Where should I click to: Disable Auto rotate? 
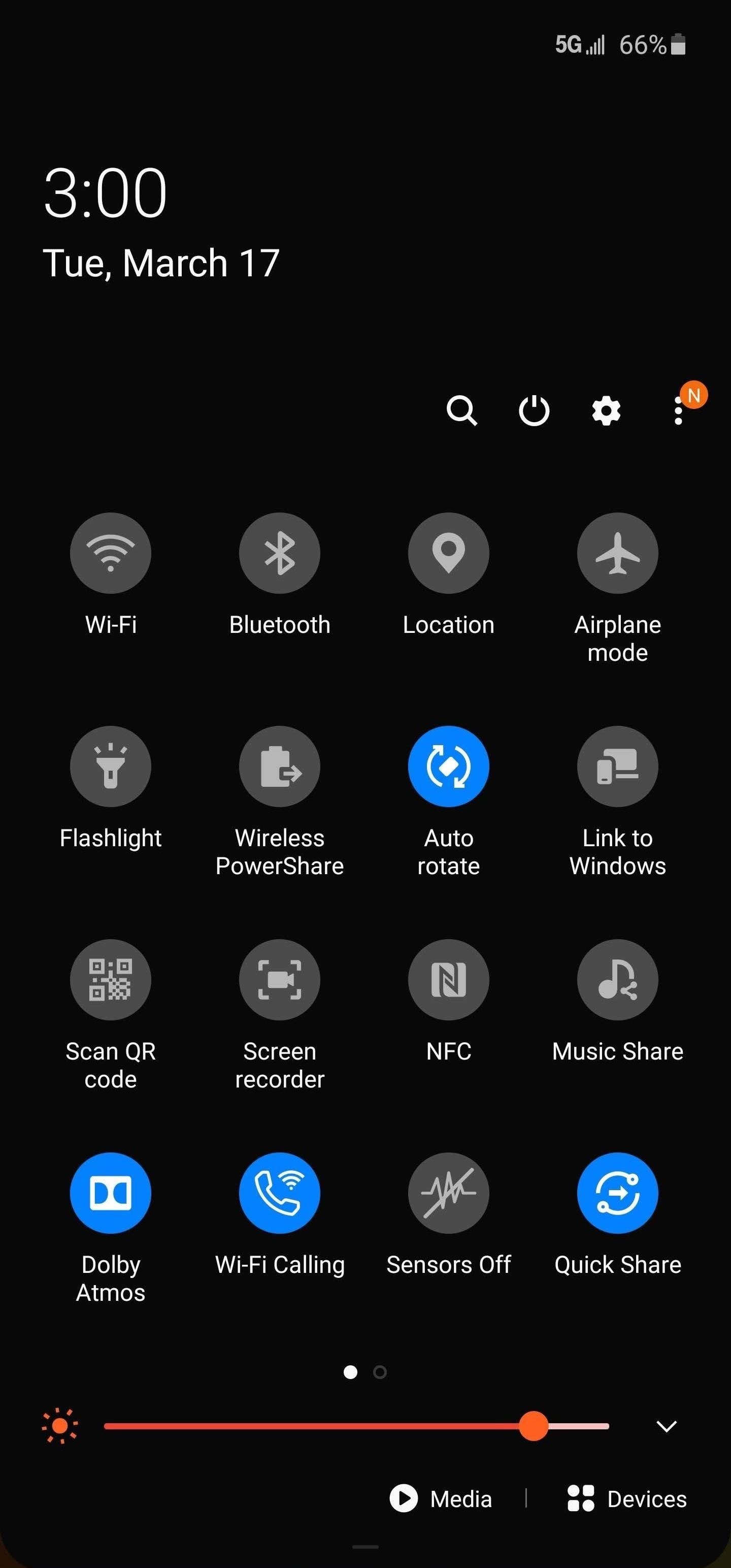tap(449, 766)
